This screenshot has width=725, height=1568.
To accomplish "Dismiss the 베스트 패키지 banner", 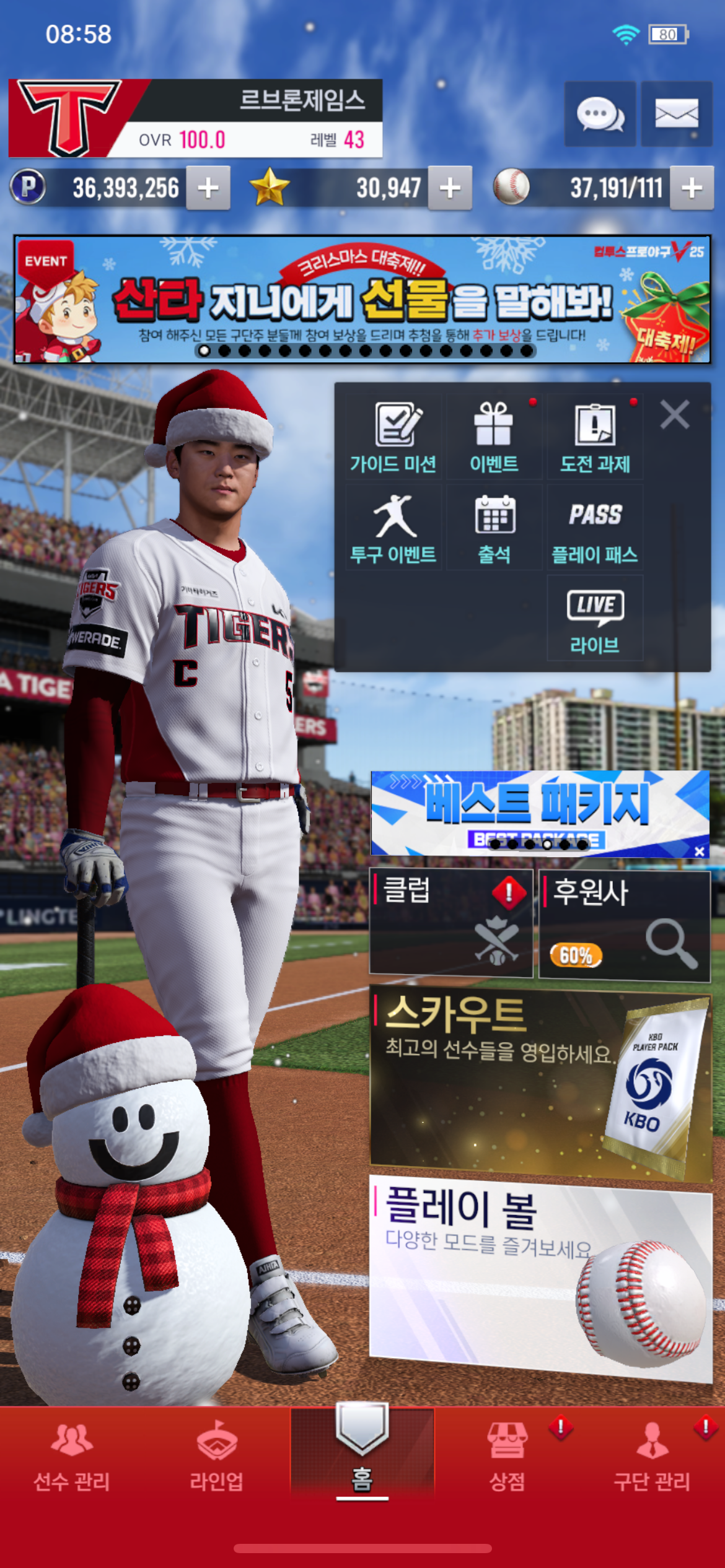I will (x=699, y=852).
